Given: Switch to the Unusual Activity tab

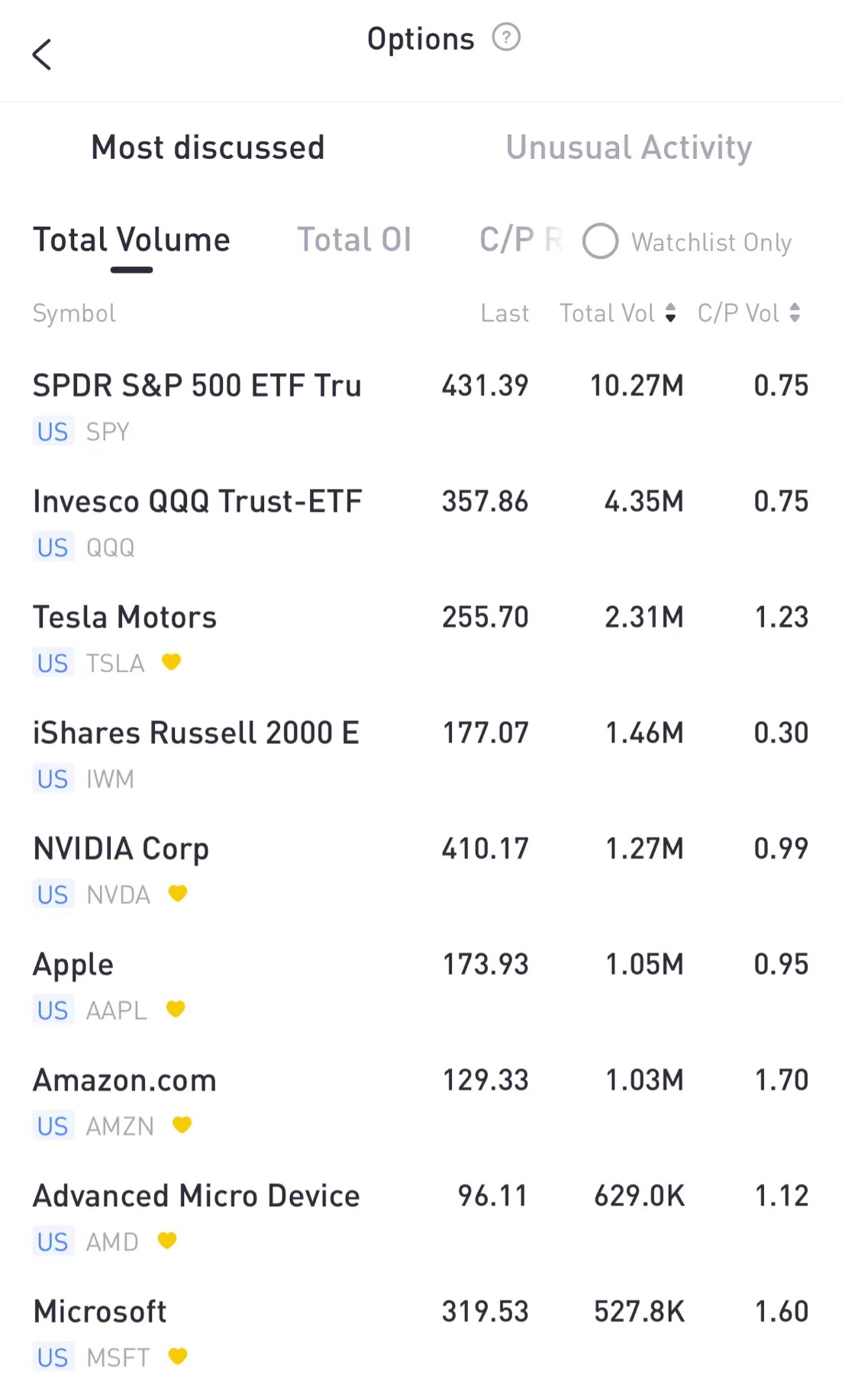Looking at the screenshot, I should [x=629, y=147].
